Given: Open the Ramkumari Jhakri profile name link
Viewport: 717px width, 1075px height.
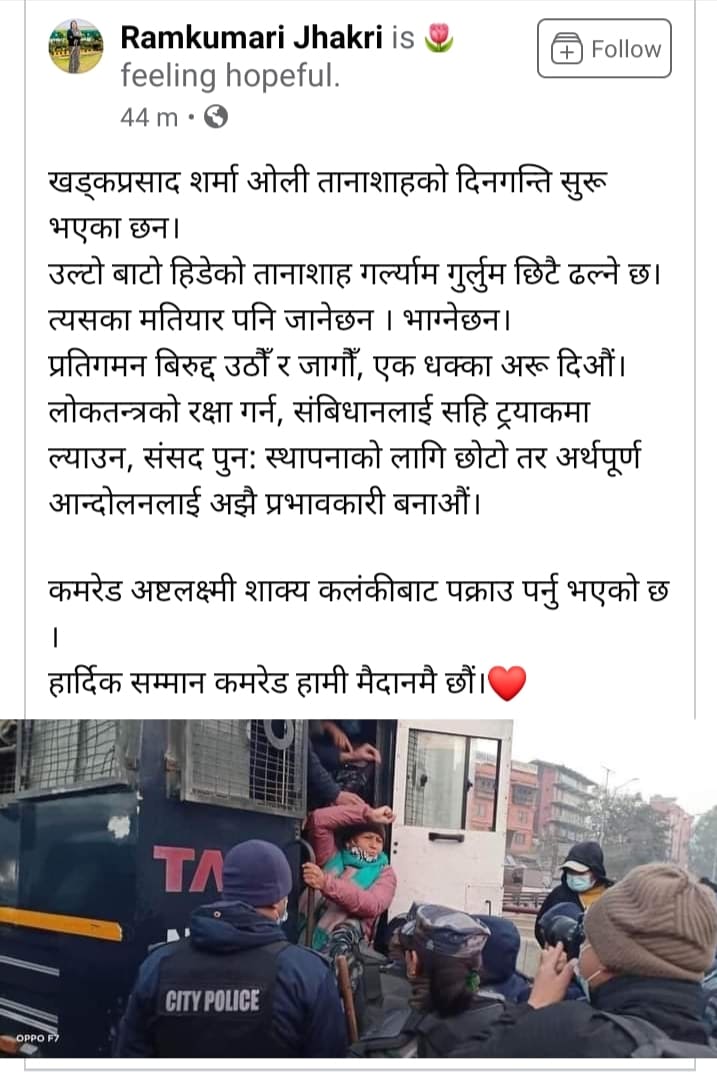Looking at the screenshot, I should [252, 38].
